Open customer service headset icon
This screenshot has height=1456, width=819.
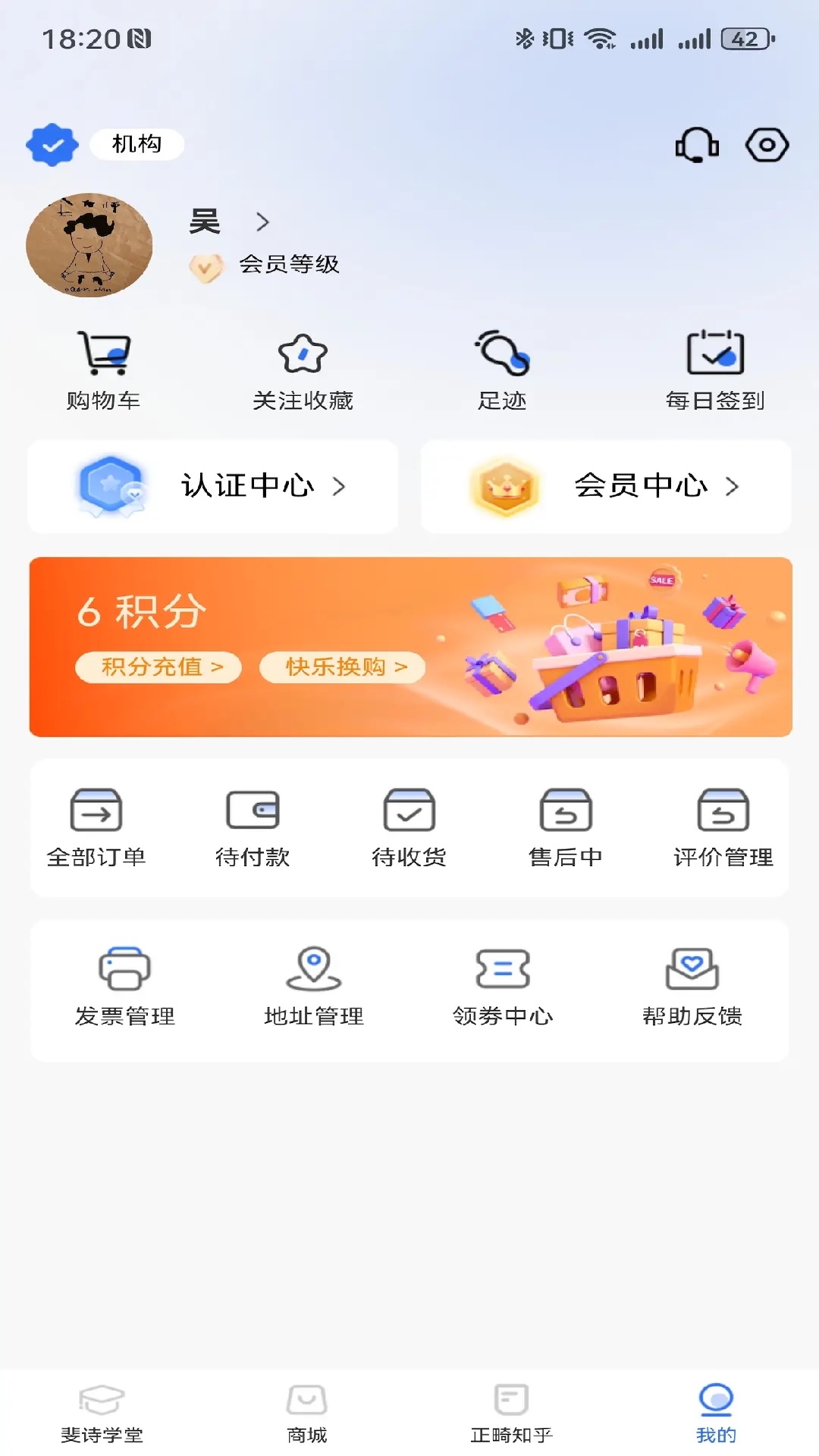696,144
